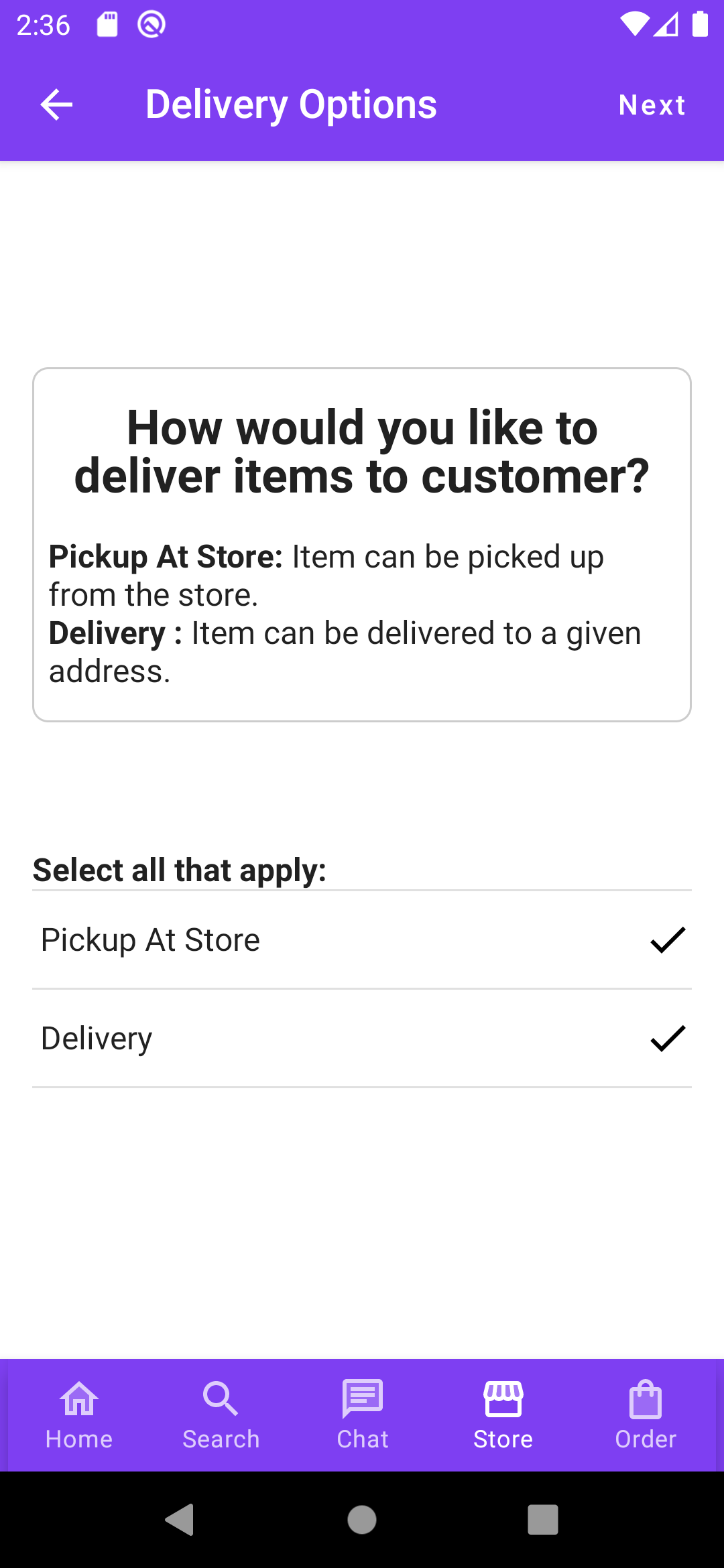Image resolution: width=724 pixels, height=1568 pixels.
Task: Deselect the Delivery option
Action: (362, 1039)
